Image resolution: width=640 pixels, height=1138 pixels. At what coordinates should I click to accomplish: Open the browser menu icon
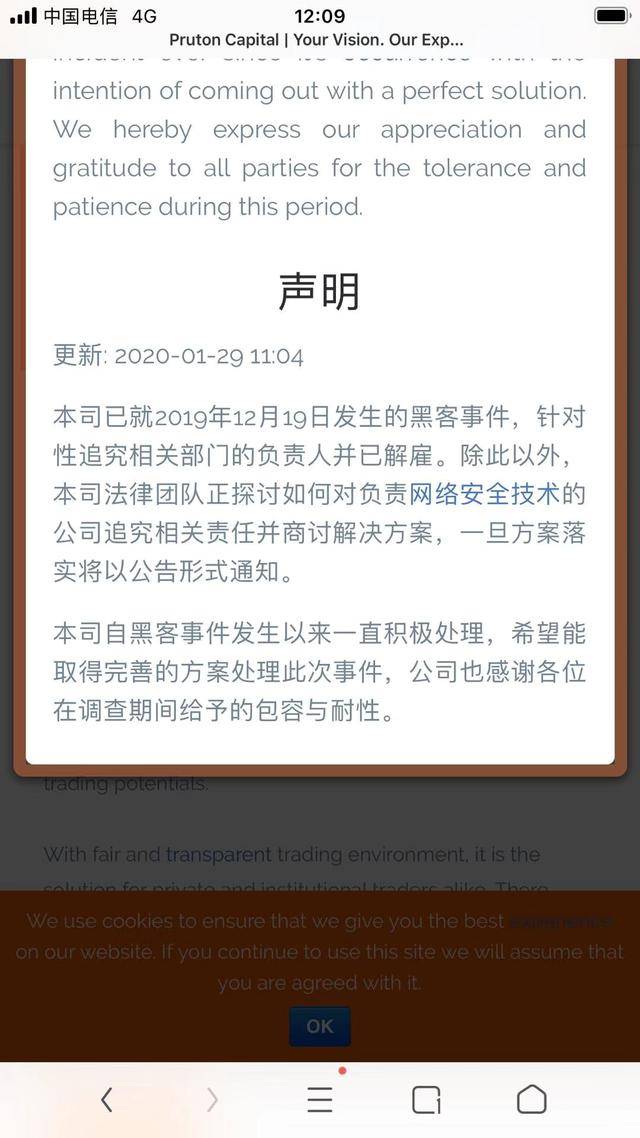319,1100
